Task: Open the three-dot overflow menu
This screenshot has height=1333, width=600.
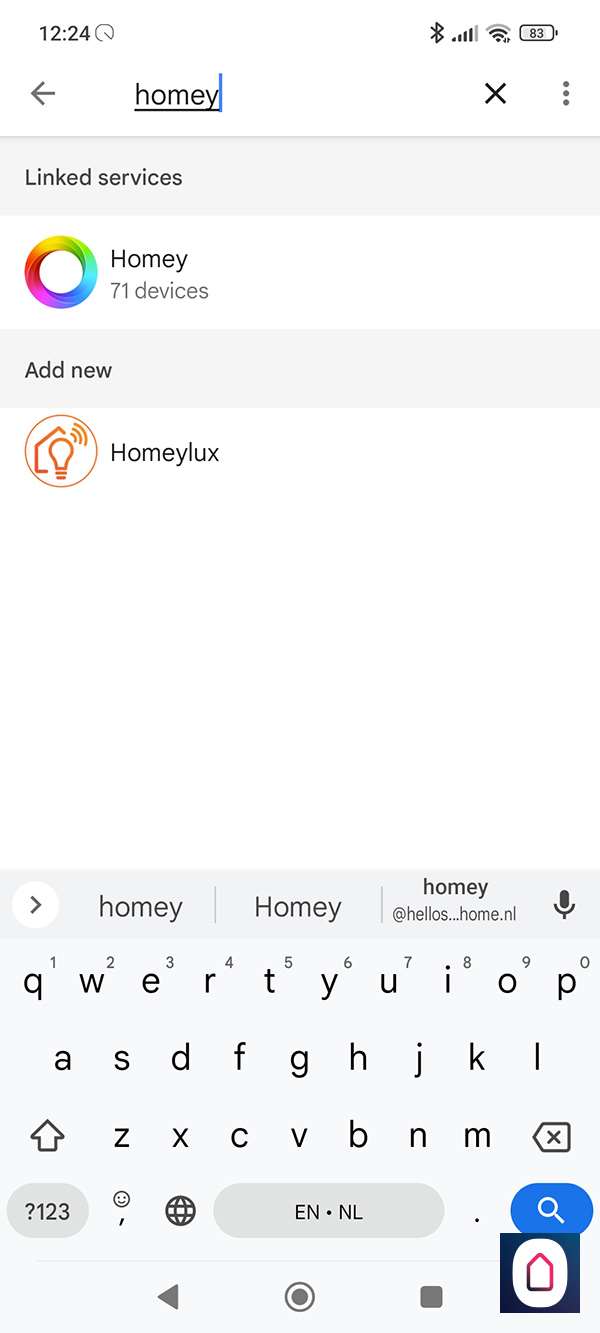Action: [566, 94]
